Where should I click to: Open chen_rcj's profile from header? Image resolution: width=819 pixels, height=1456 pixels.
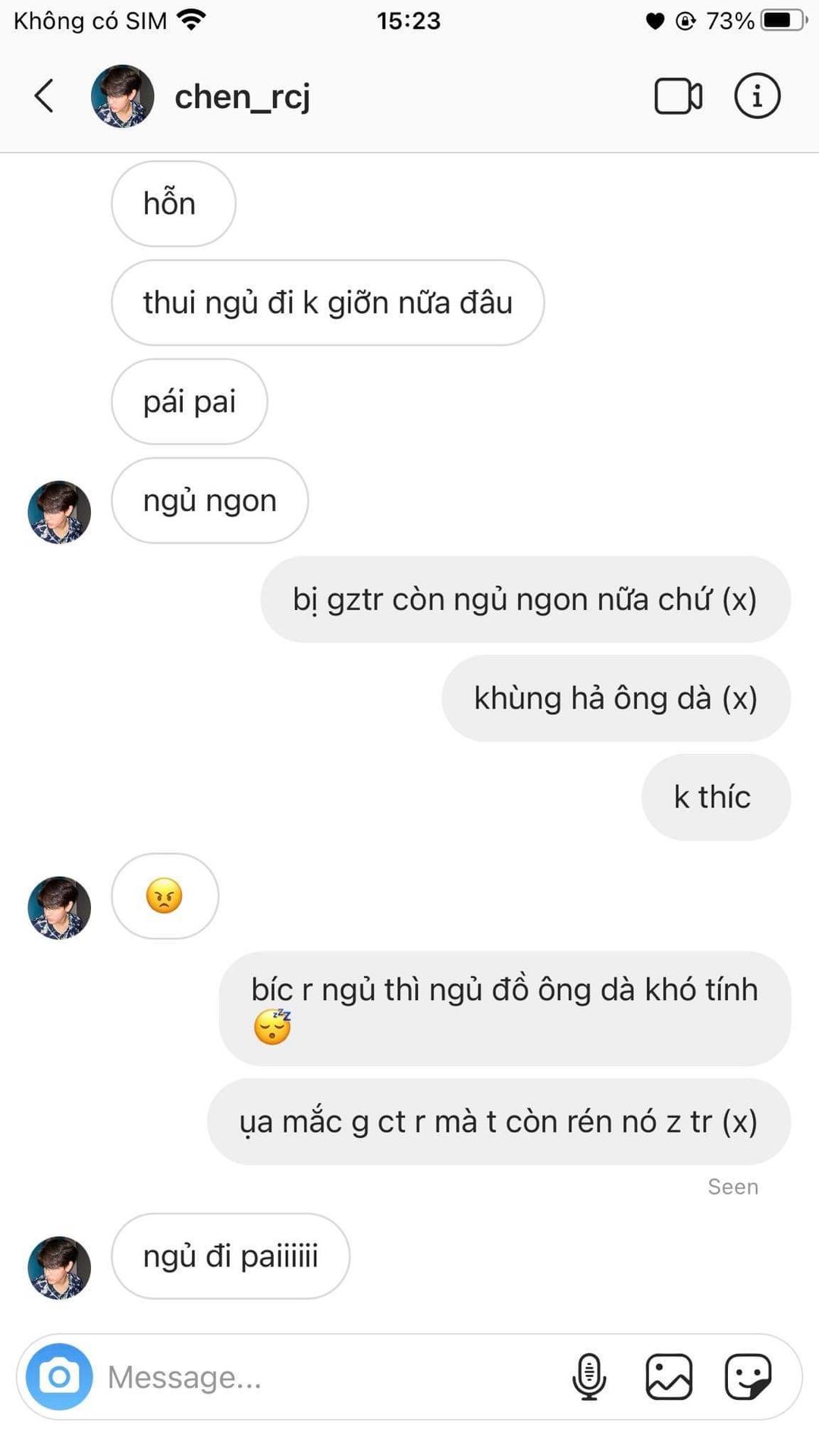click(x=241, y=96)
